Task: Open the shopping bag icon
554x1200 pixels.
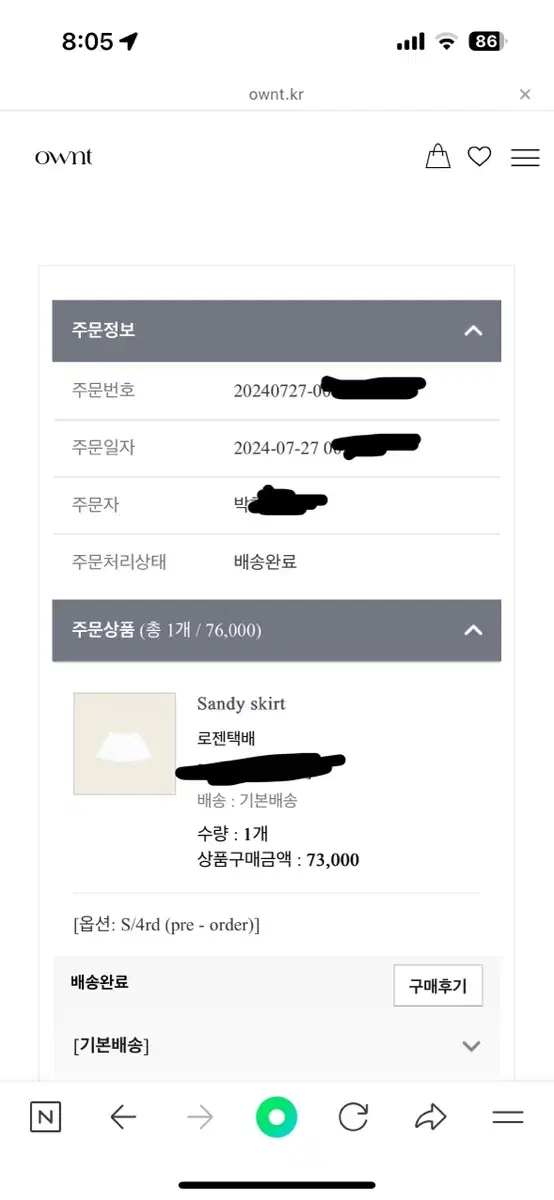Action: [438, 156]
